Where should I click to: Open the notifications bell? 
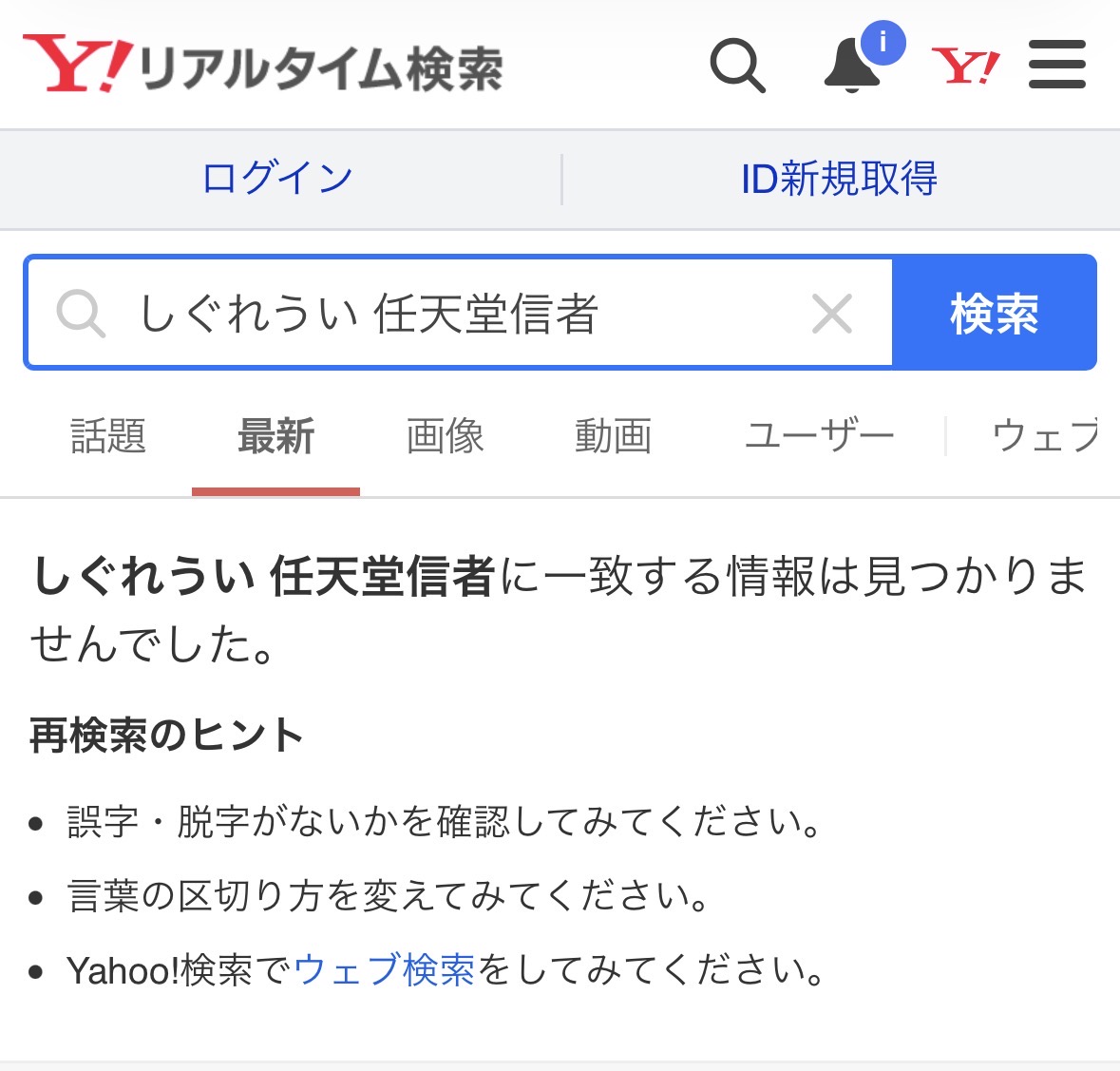click(x=852, y=65)
